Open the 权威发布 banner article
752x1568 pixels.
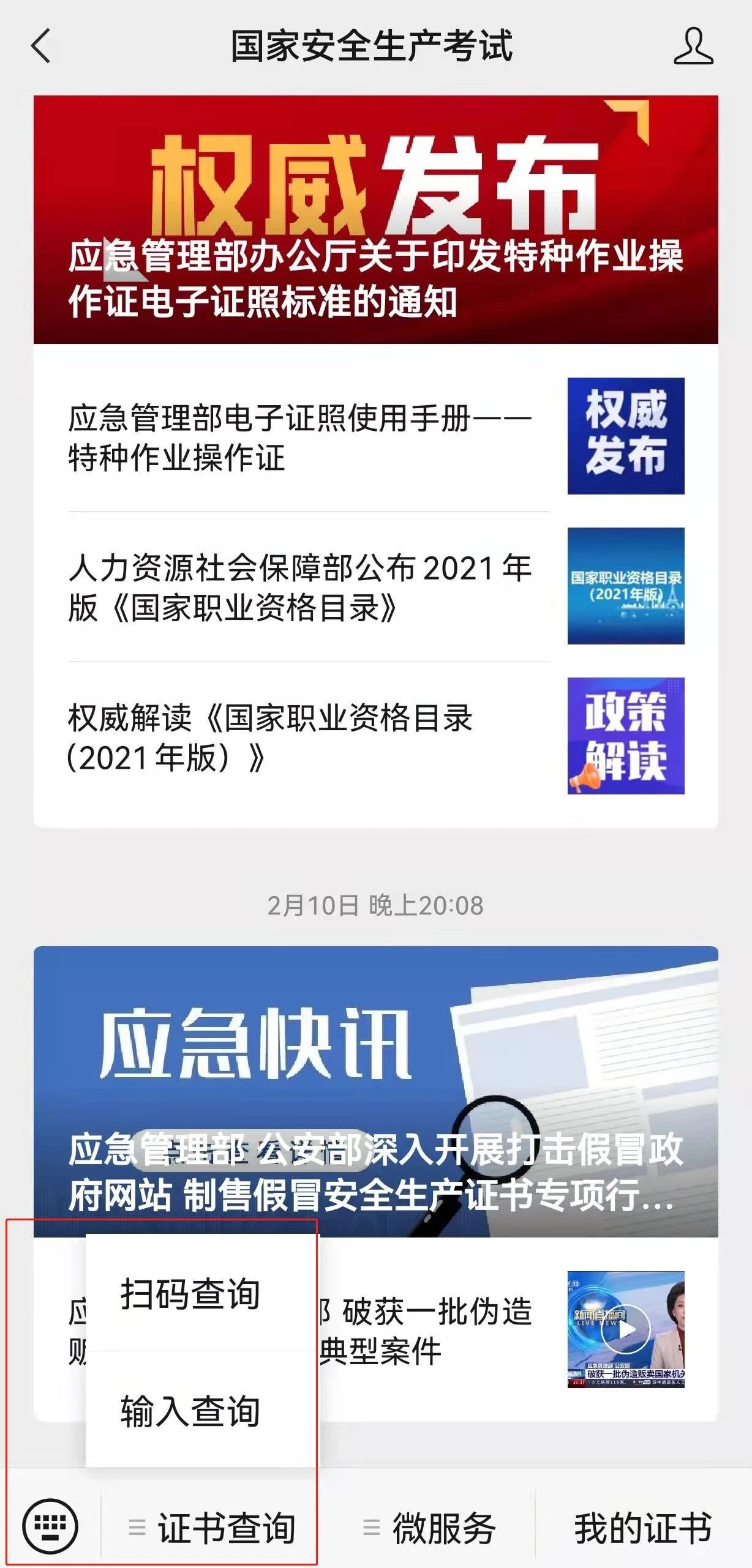coord(375,219)
